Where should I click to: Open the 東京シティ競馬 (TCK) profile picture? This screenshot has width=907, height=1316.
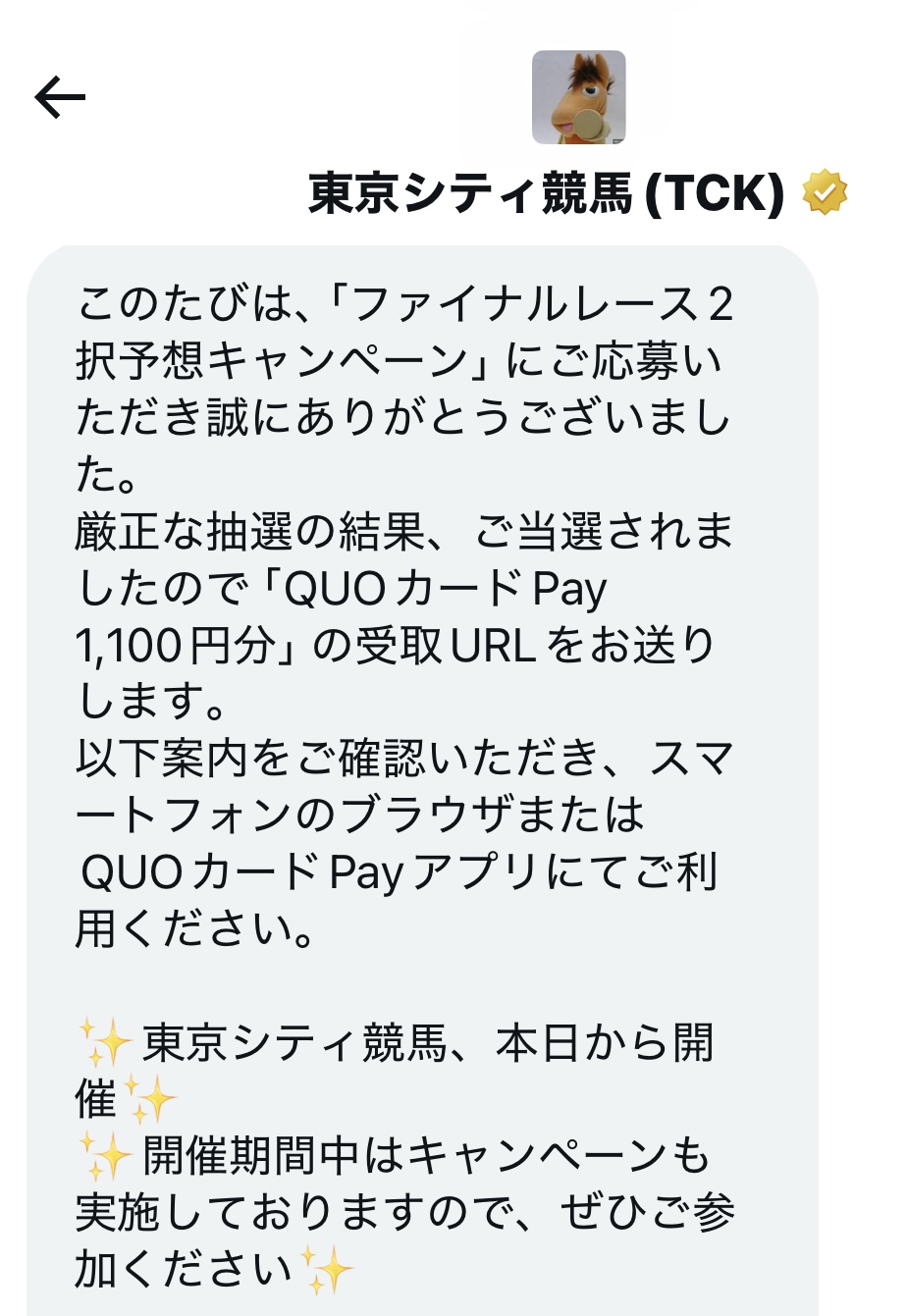[578, 97]
